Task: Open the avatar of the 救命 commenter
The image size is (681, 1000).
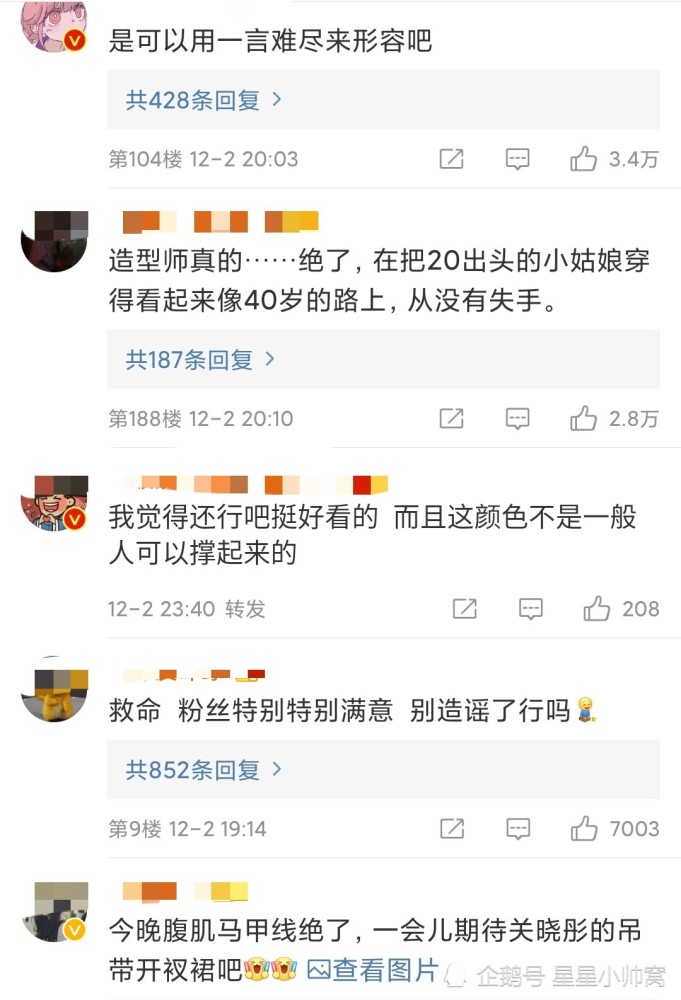Action: coord(55,689)
